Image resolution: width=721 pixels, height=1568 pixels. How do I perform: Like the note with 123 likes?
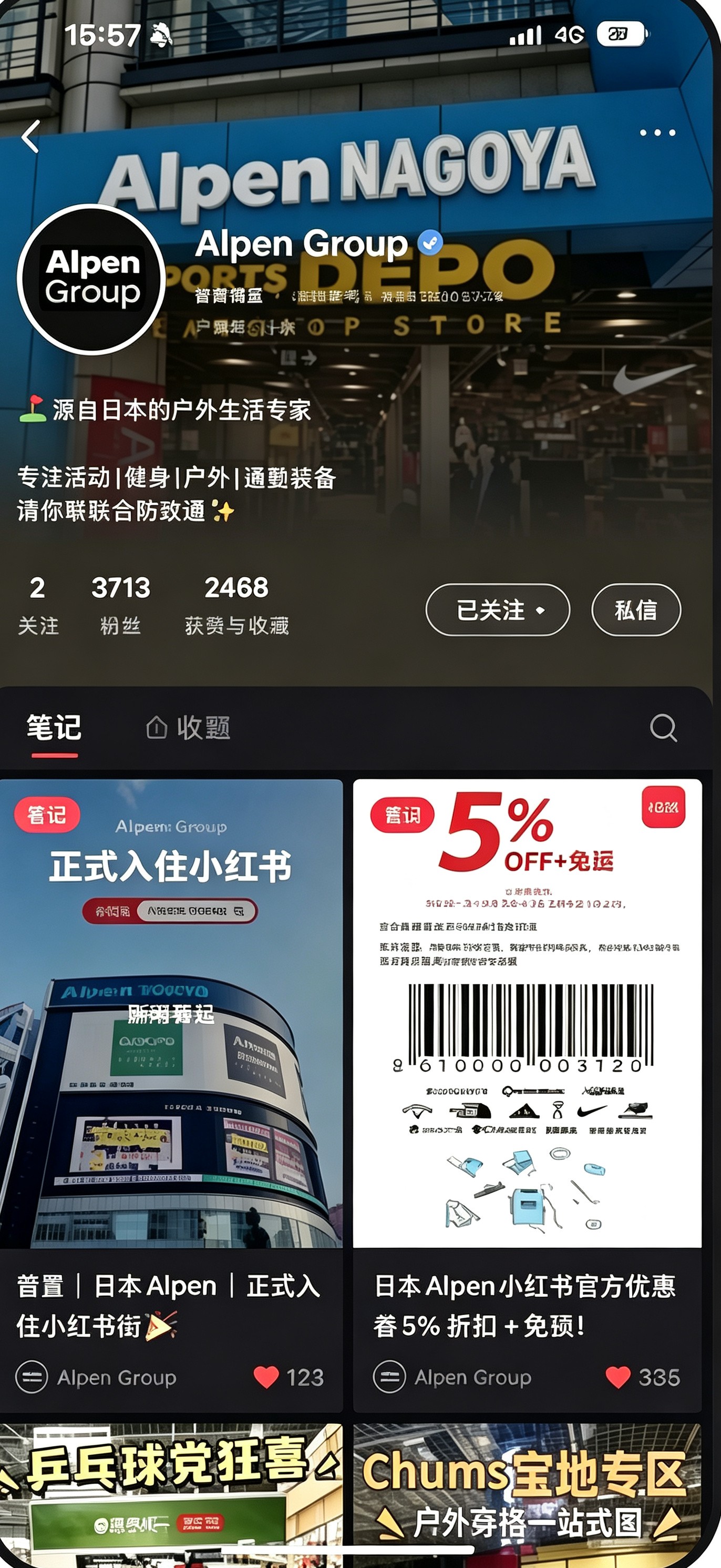[266, 1377]
